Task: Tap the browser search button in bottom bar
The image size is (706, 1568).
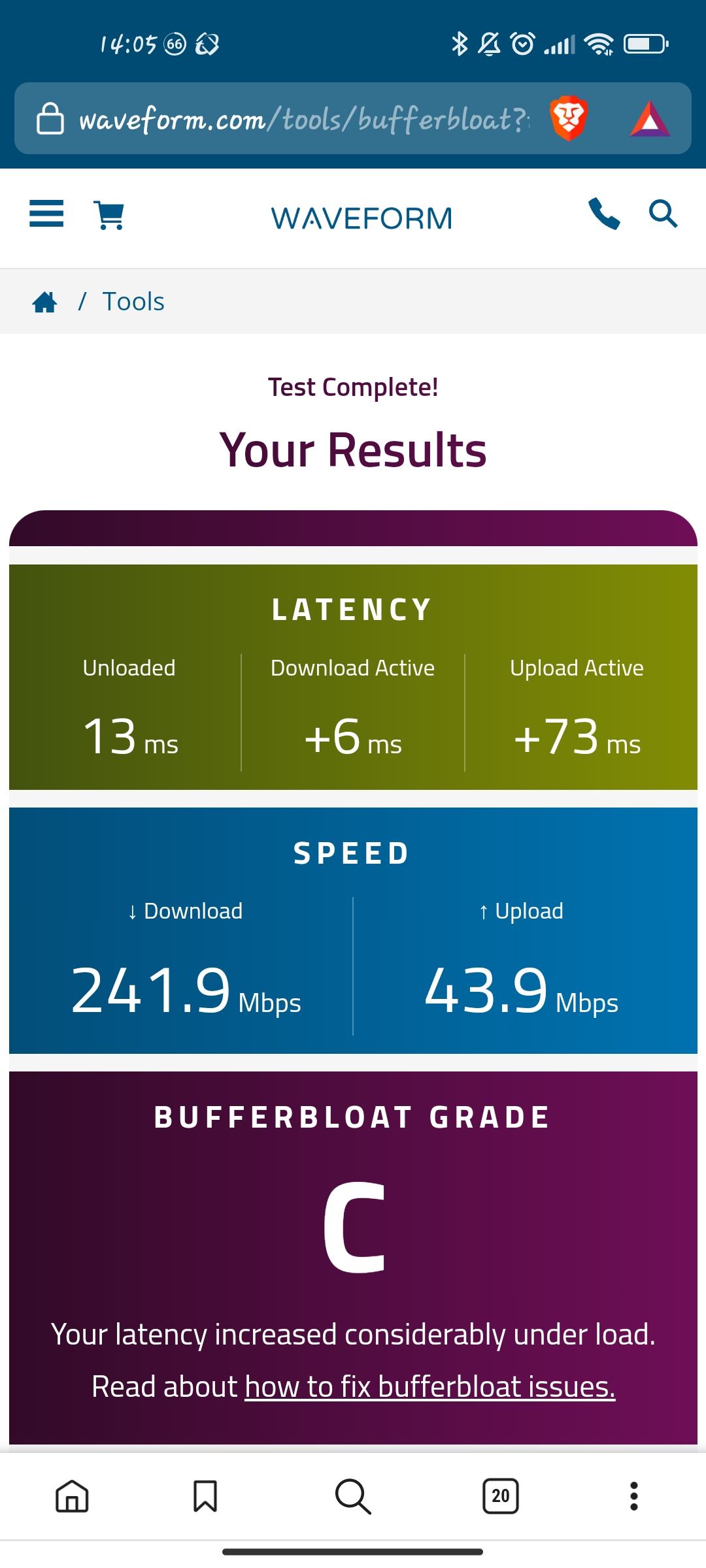Action: [x=353, y=1496]
